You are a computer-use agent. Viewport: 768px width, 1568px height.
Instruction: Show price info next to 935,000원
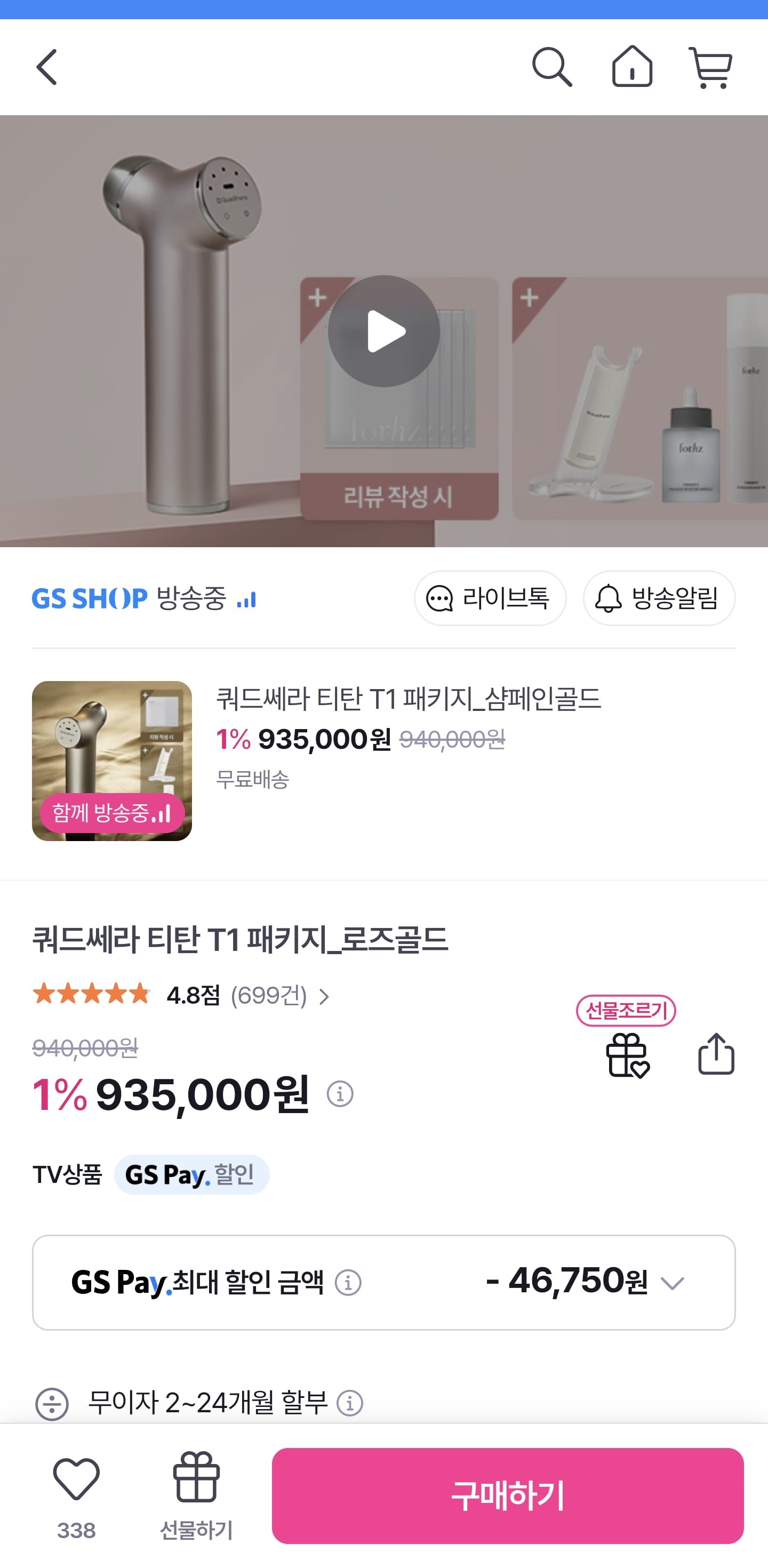(x=340, y=1094)
